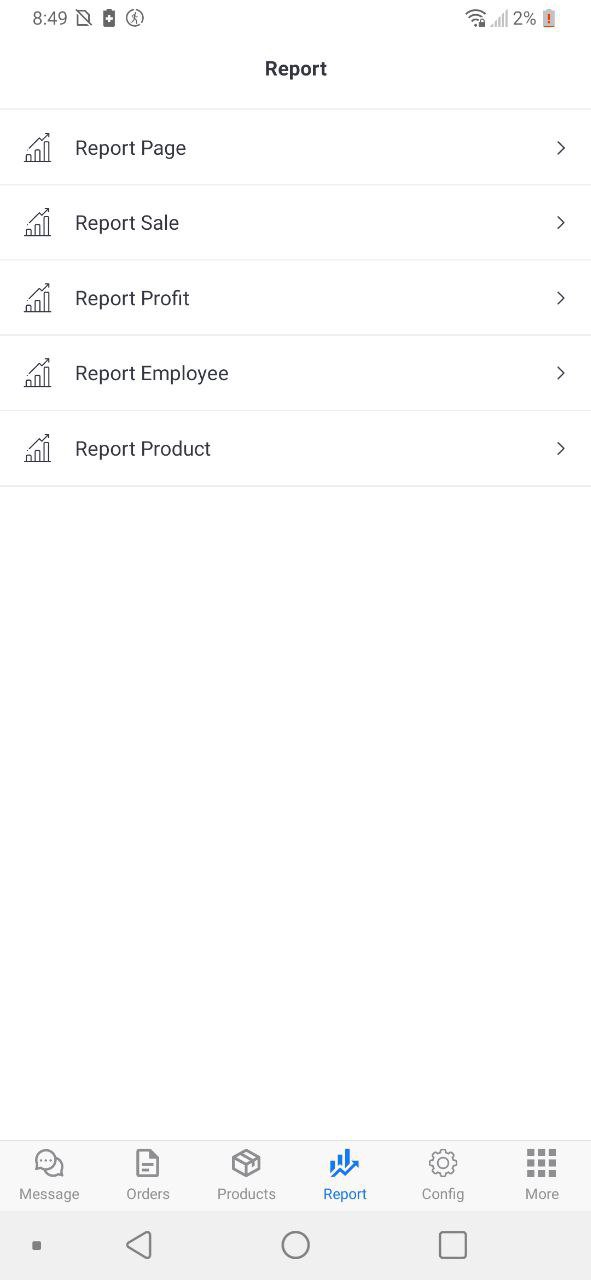The height and width of the screenshot is (1280, 591).
Task: Open the Report Page row
Action: coord(295,148)
